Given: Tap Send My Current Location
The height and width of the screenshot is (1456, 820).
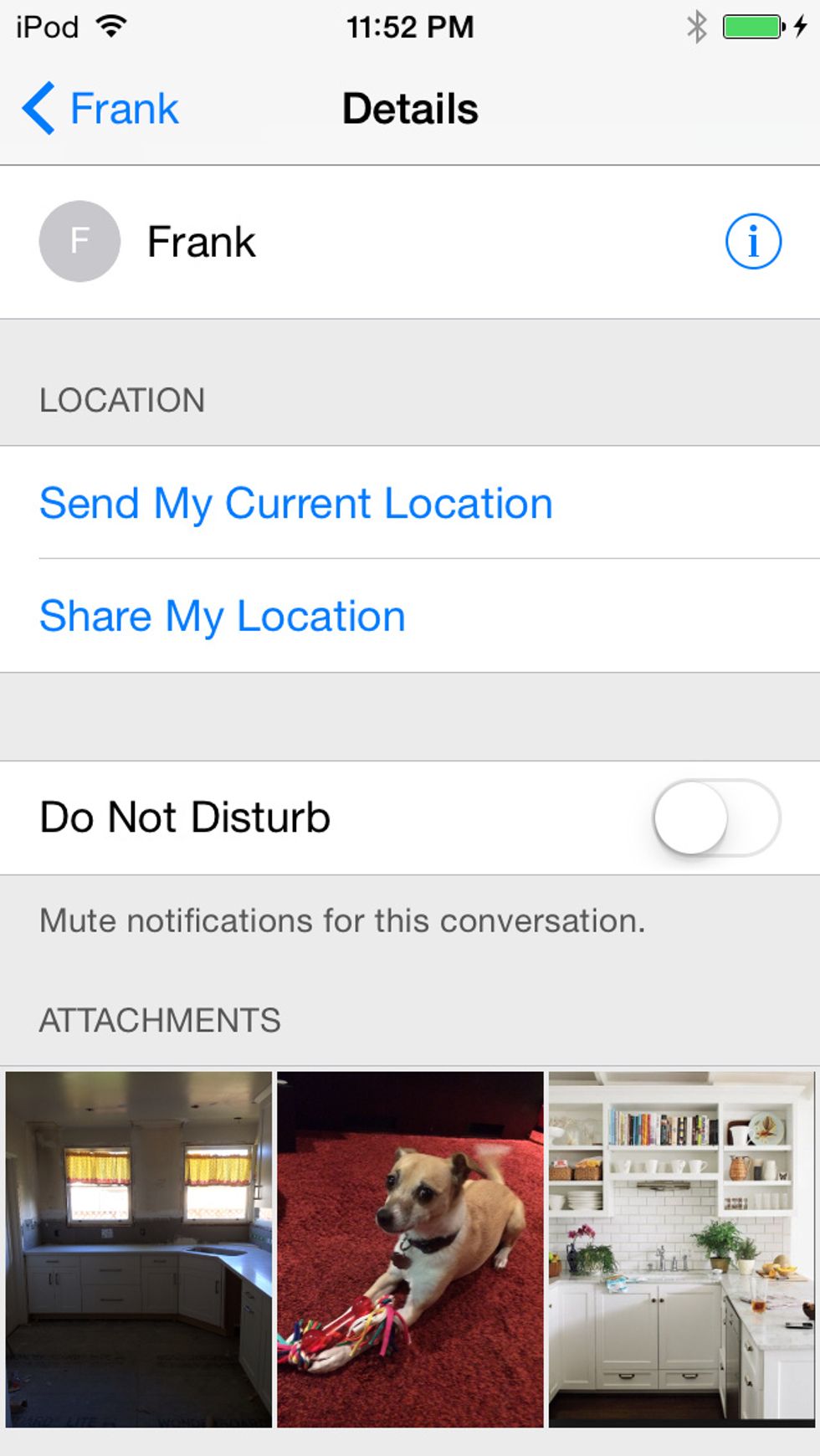Looking at the screenshot, I should 296,502.
